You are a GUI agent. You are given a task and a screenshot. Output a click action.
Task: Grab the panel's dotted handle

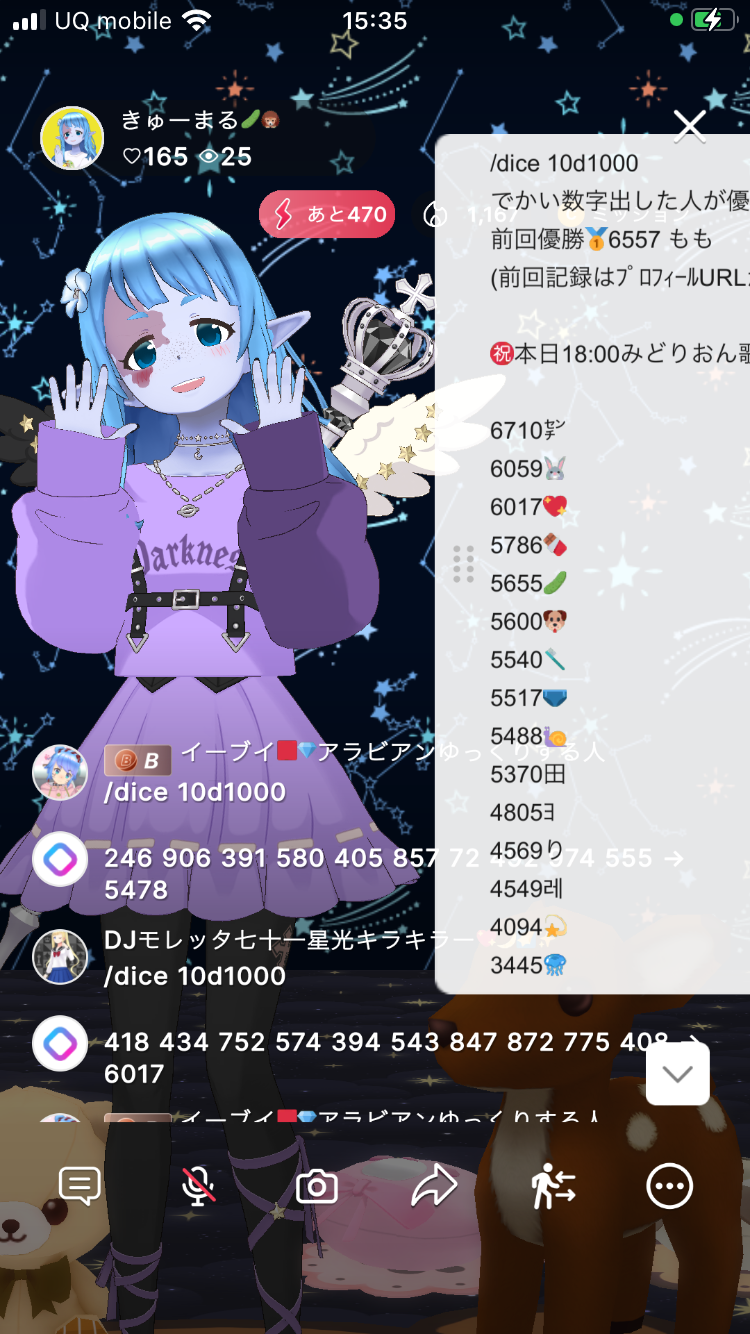[463, 564]
